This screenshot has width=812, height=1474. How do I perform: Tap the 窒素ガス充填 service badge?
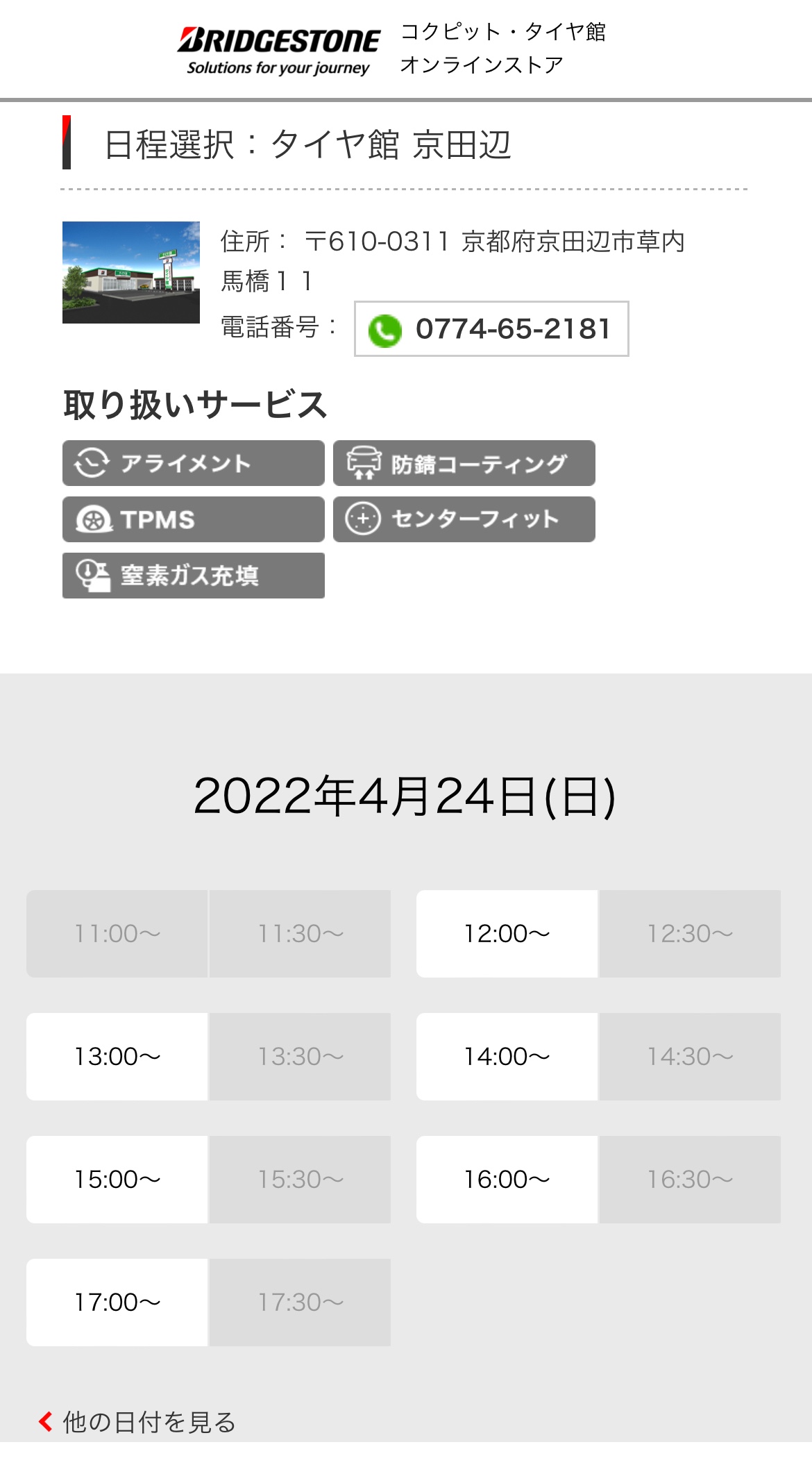[194, 576]
